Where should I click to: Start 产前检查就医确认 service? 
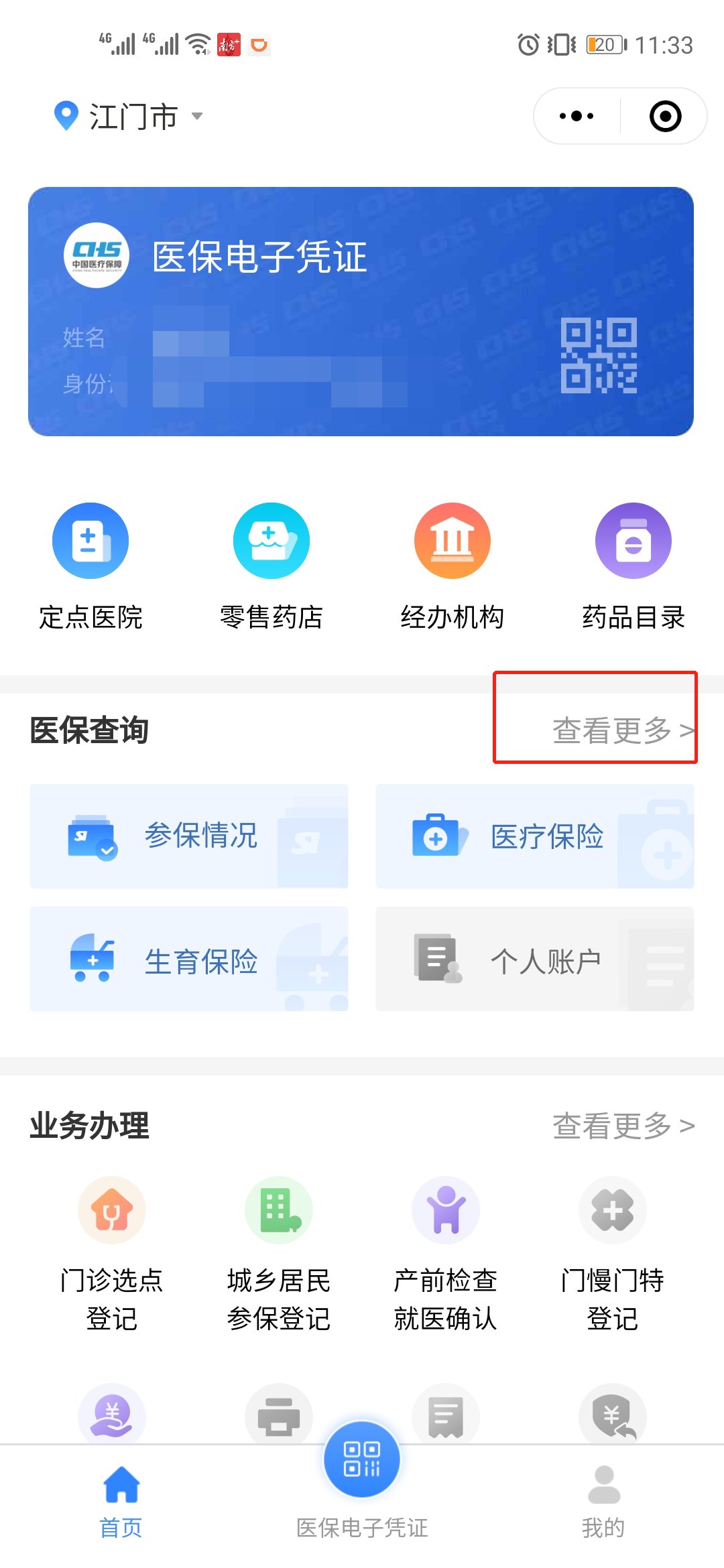tap(446, 1253)
